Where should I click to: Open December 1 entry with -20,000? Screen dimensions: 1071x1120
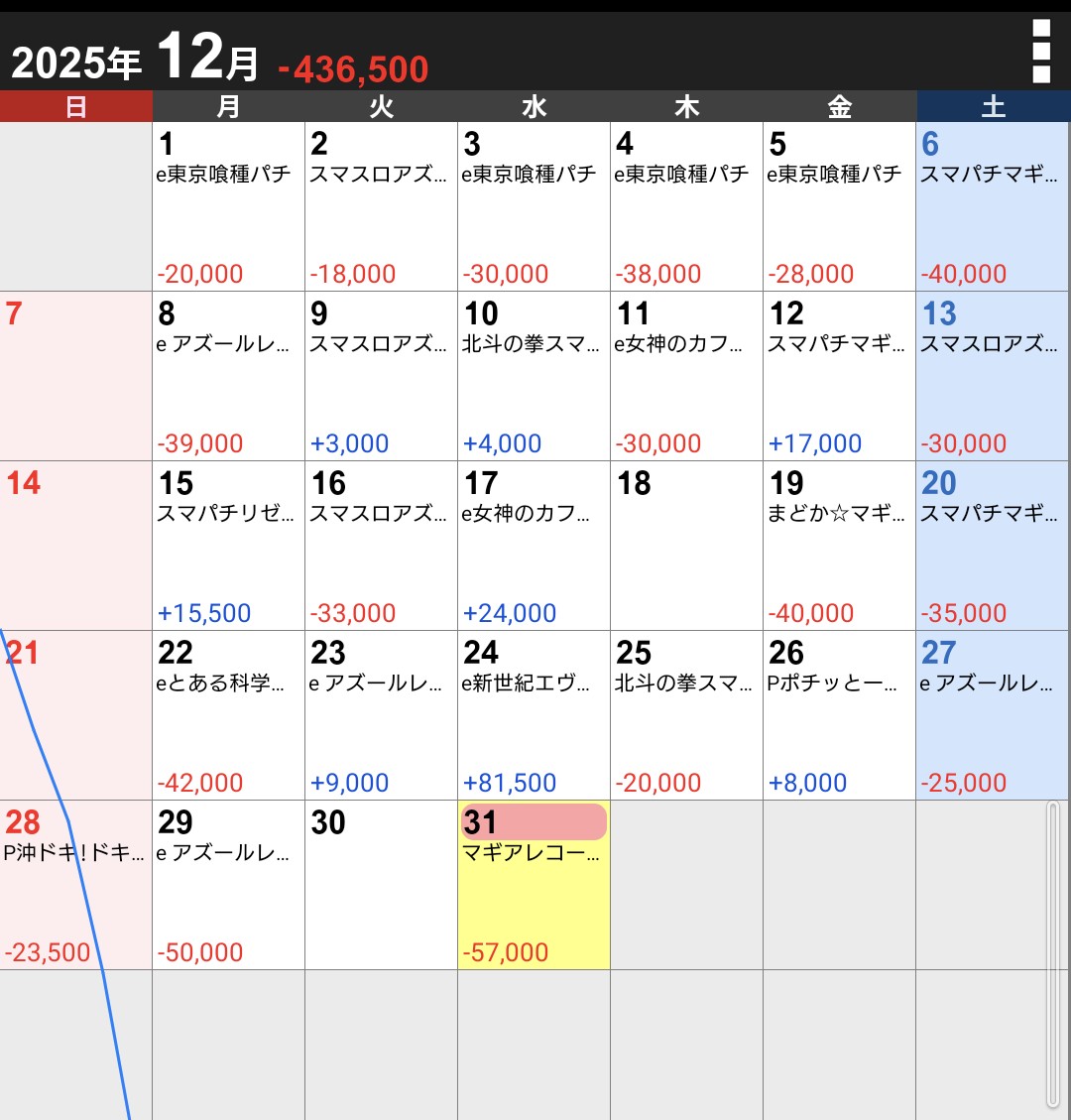[x=228, y=206]
